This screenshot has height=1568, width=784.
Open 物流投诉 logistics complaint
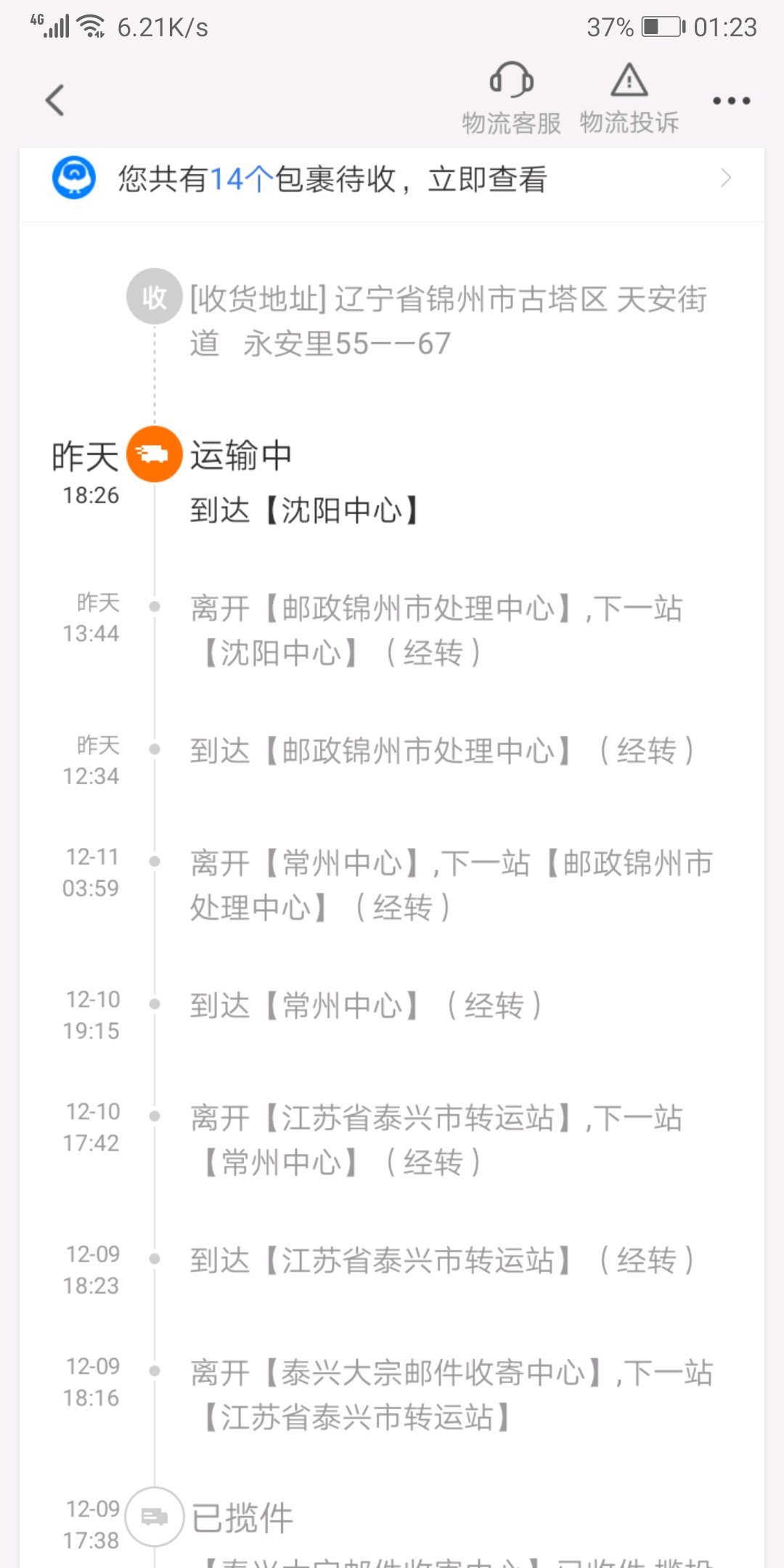point(629,99)
